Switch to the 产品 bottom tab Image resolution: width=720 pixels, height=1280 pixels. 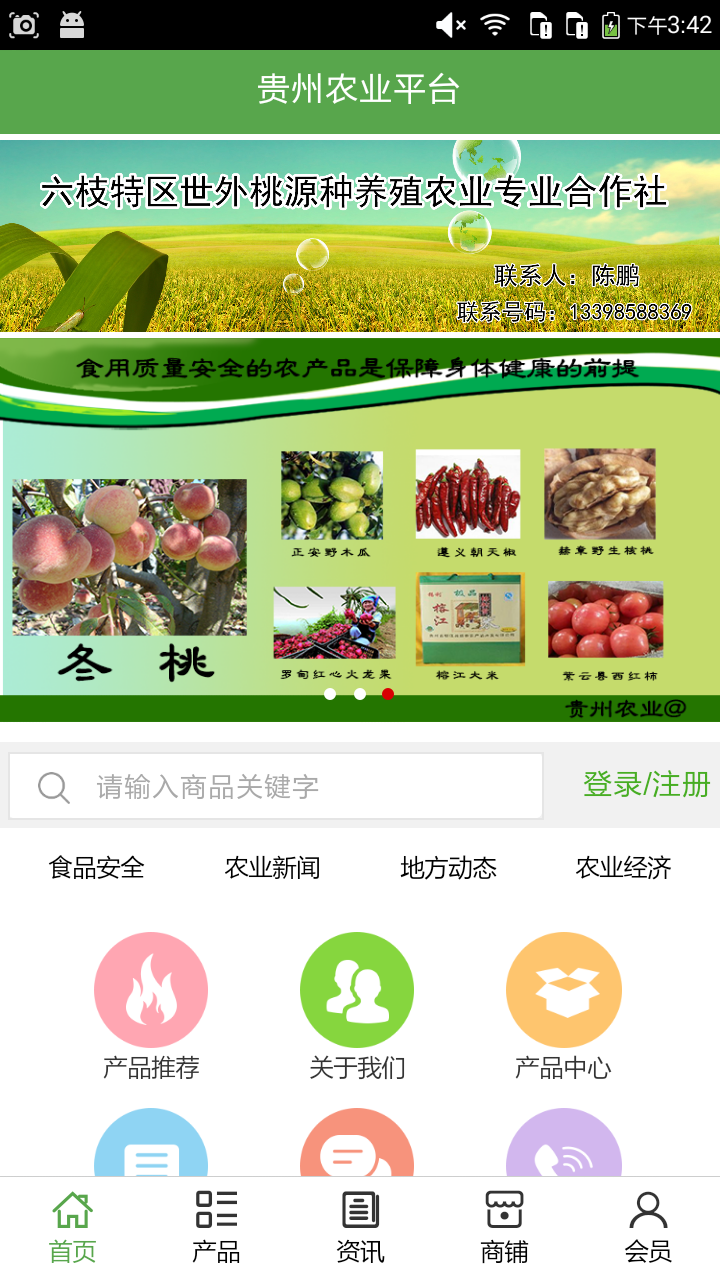[216, 1227]
